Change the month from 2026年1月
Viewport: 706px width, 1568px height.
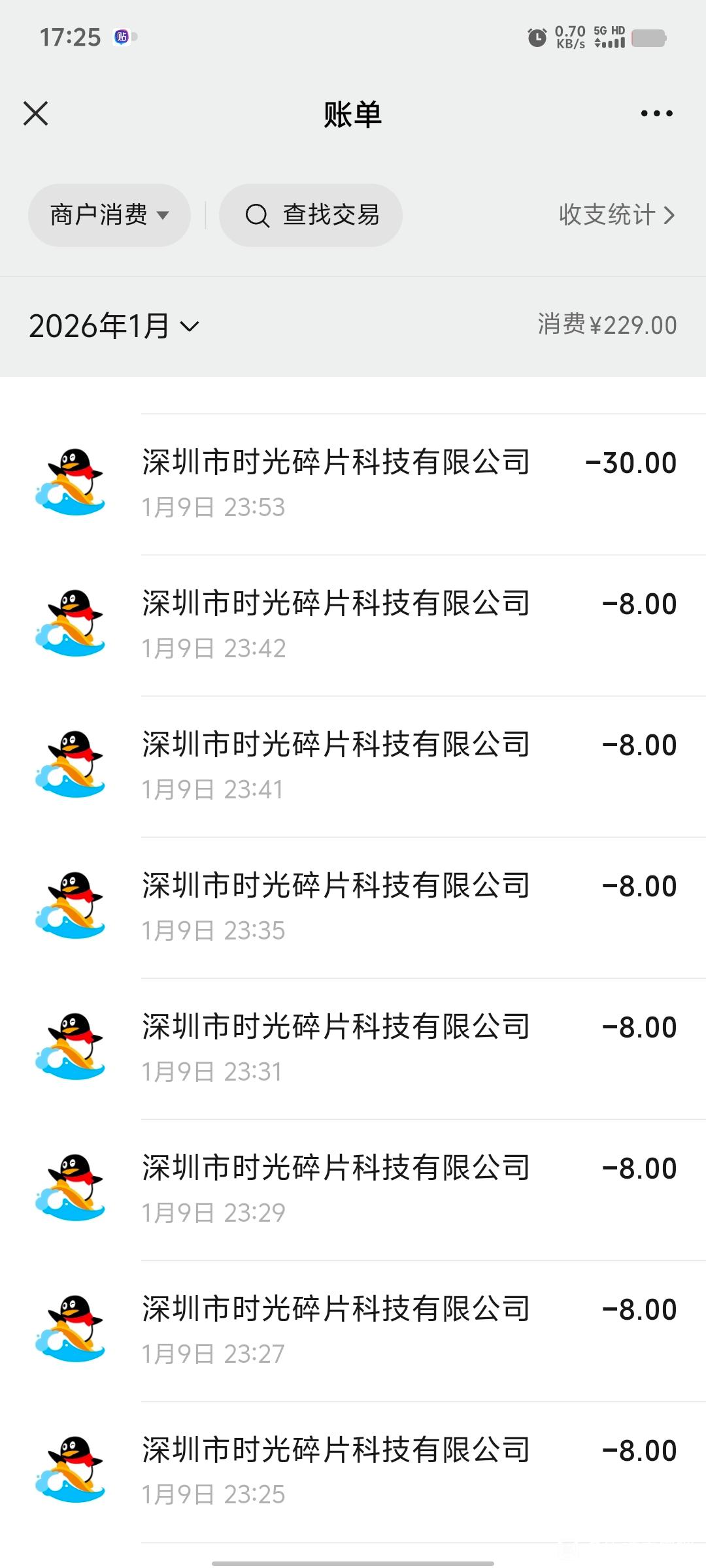click(114, 326)
